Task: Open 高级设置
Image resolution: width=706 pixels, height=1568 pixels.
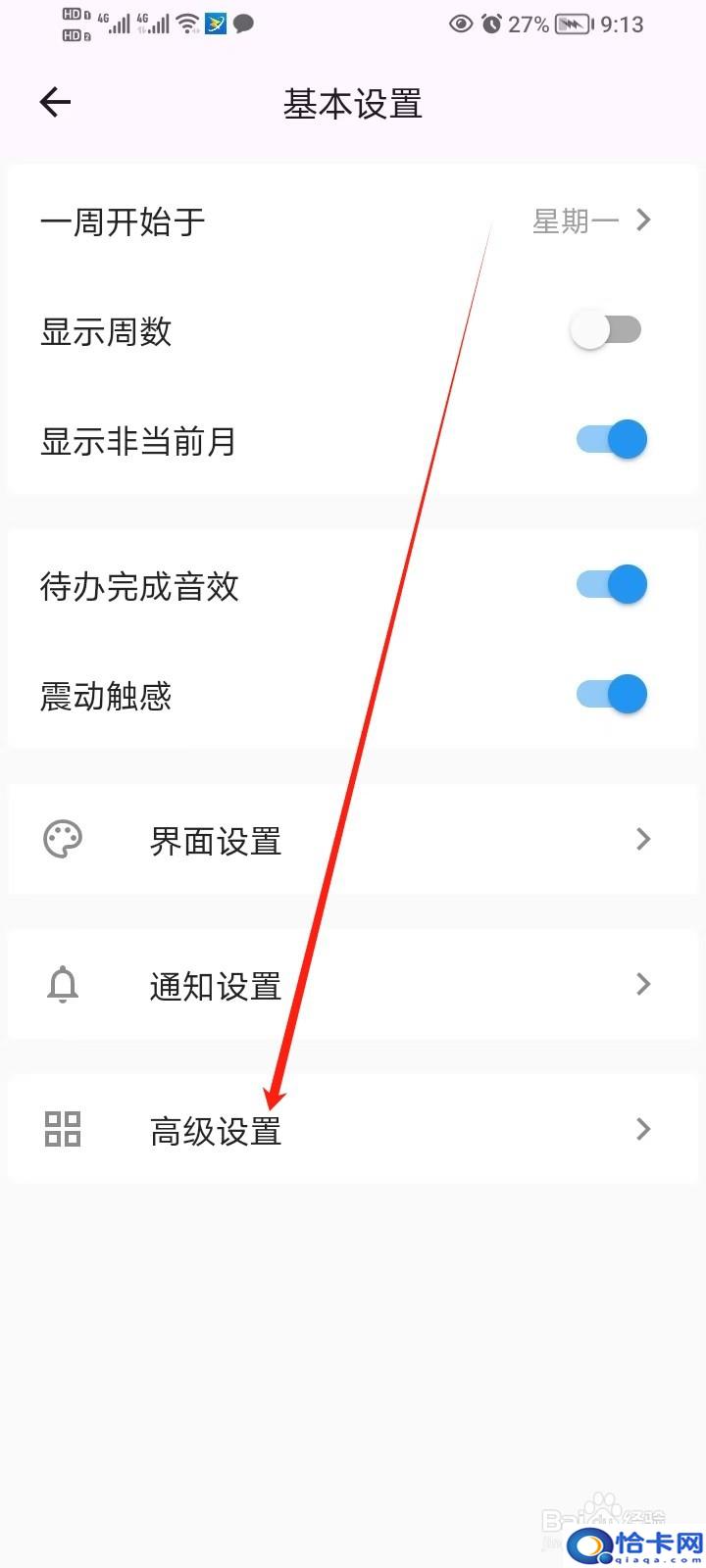Action: coord(353,1129)
